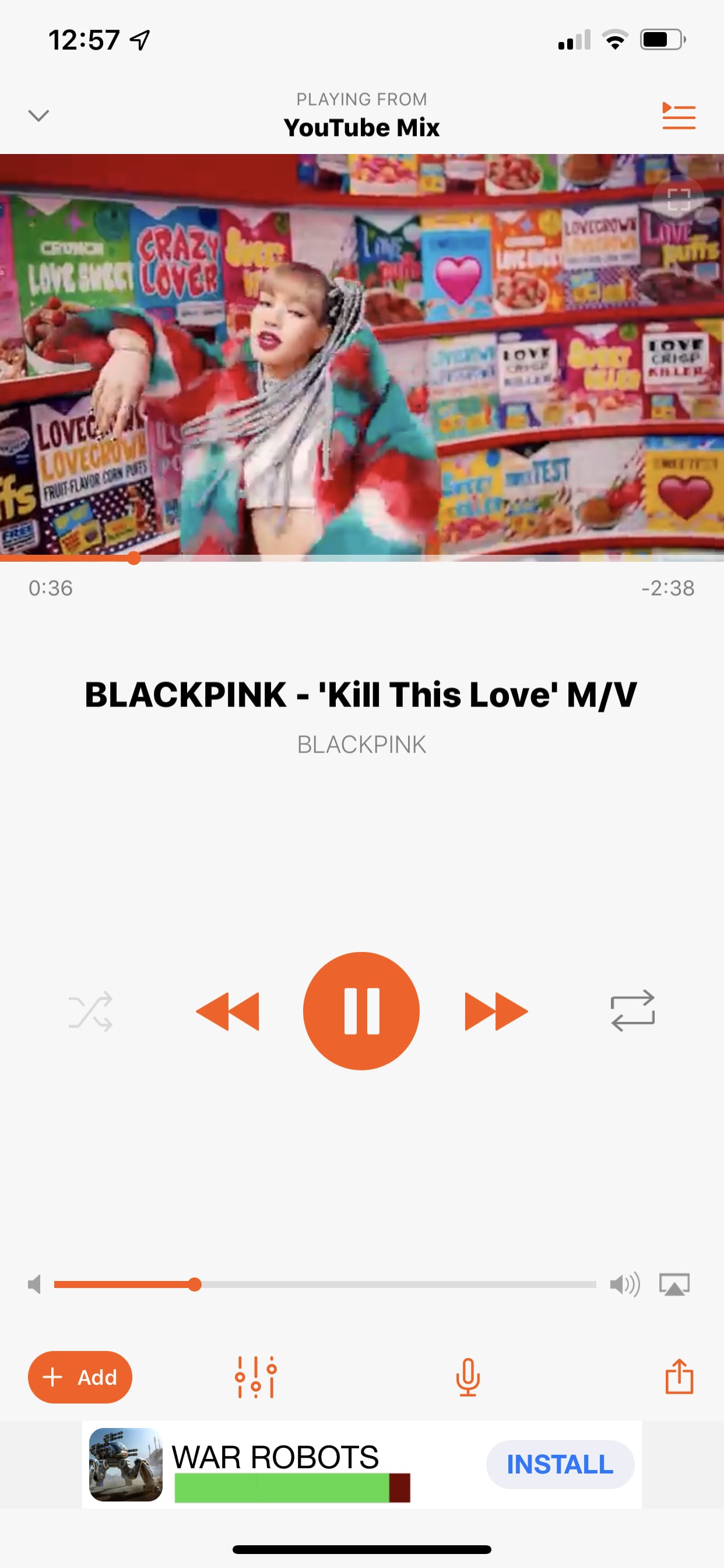724x1568 pixels.
Task: Skip back to the previous track
Action: coord(228,1011)
